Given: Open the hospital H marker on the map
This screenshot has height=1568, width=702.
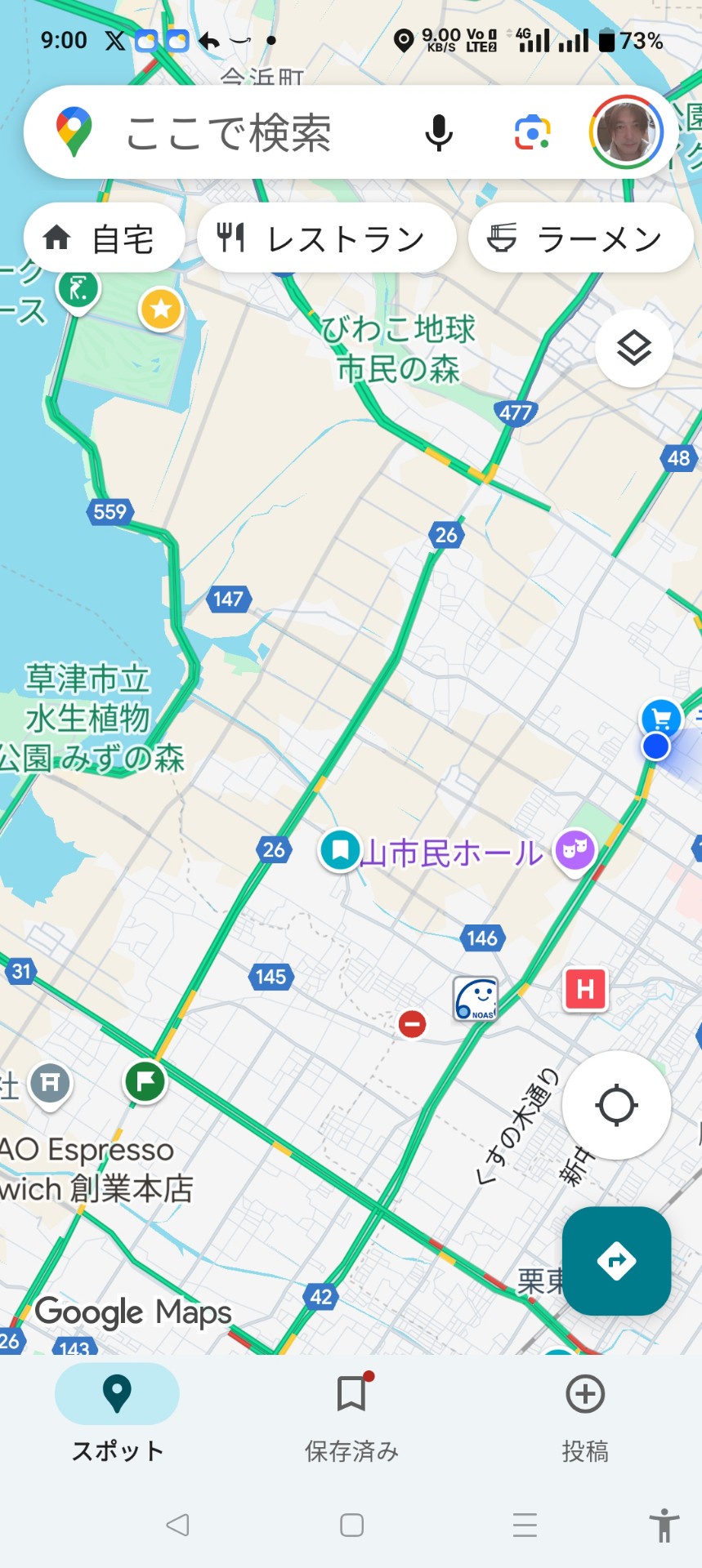Looking at the screenshot, I should (585, 989).
